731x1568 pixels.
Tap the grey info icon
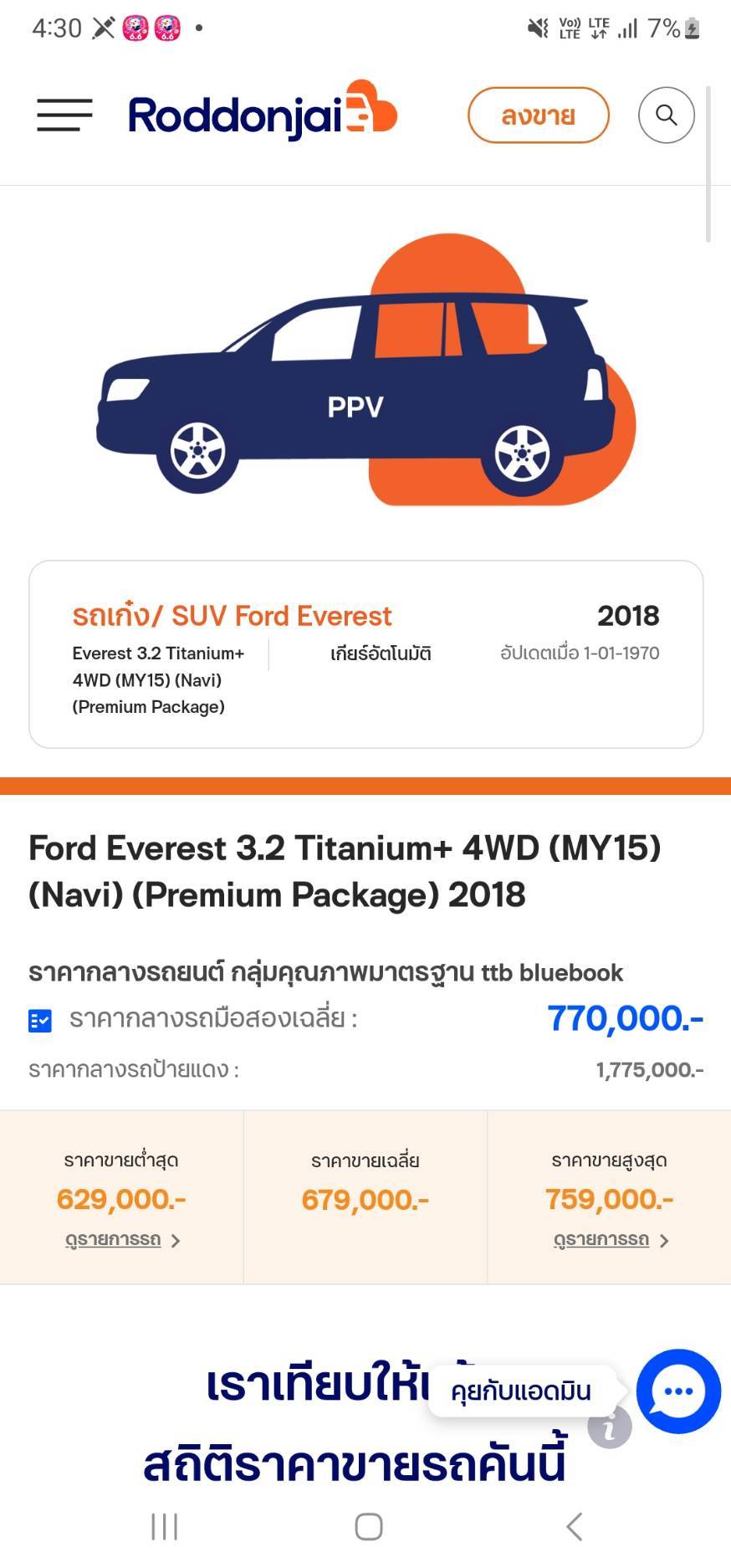610,1427
